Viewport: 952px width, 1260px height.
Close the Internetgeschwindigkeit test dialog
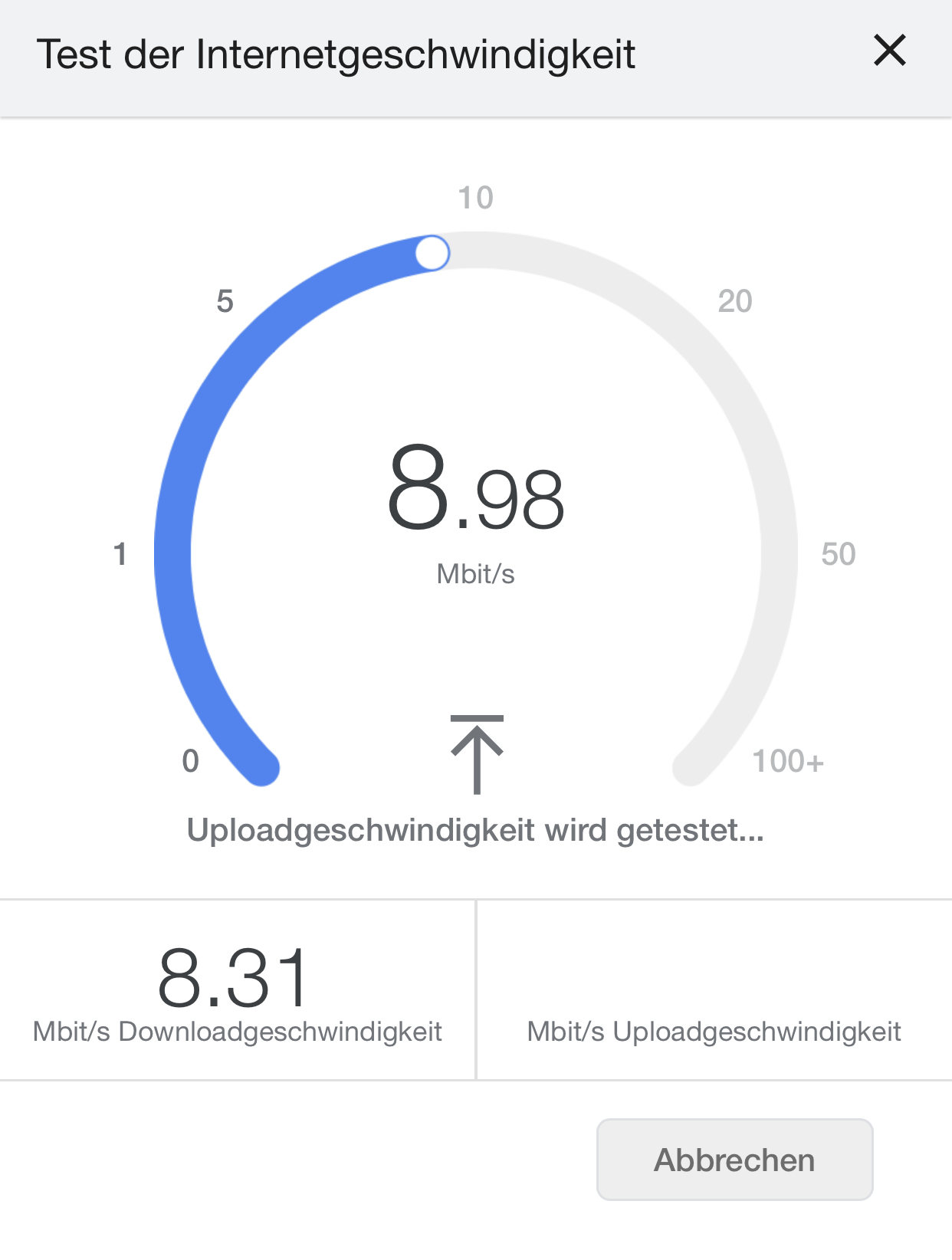click(889, 51)
